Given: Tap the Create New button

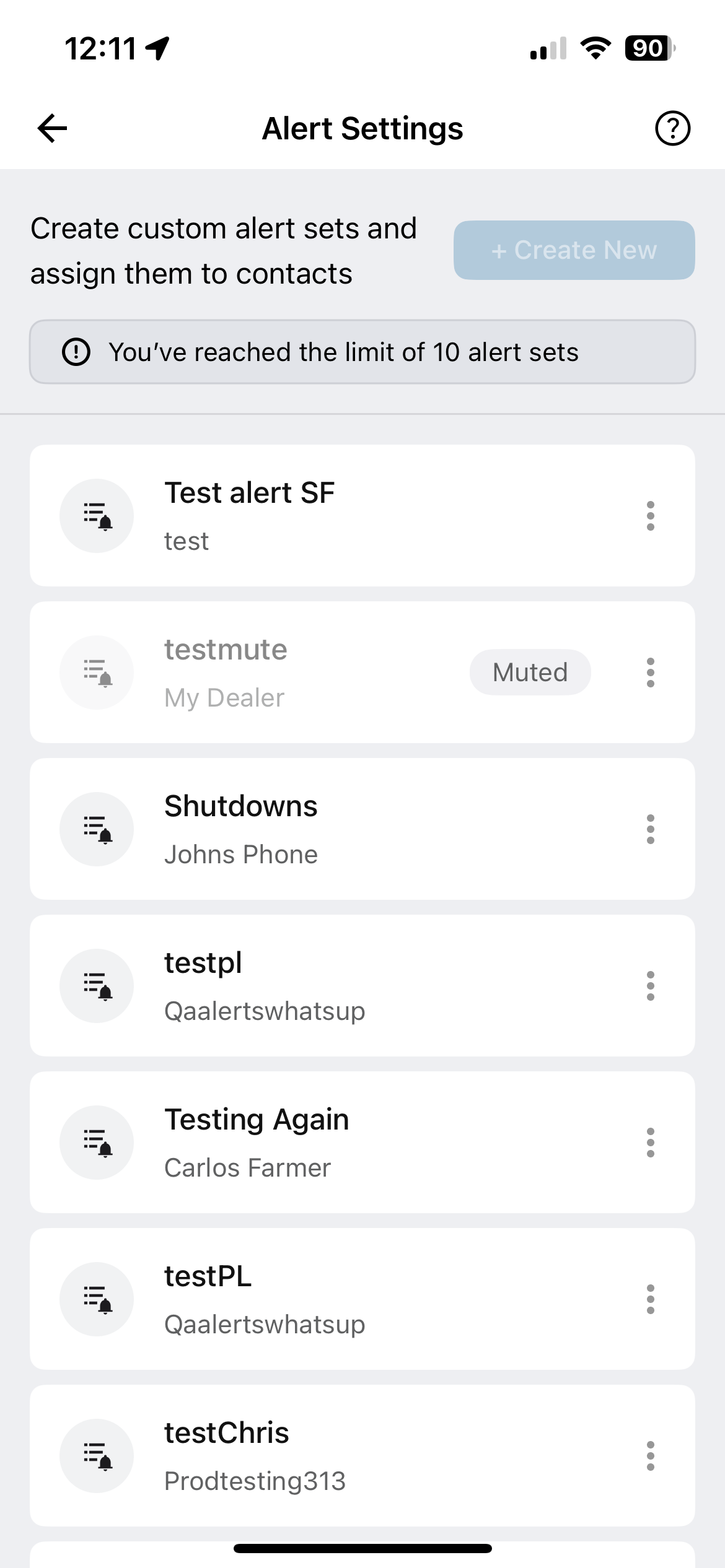Looking at the screenshot, I should (x=574, y=250).
